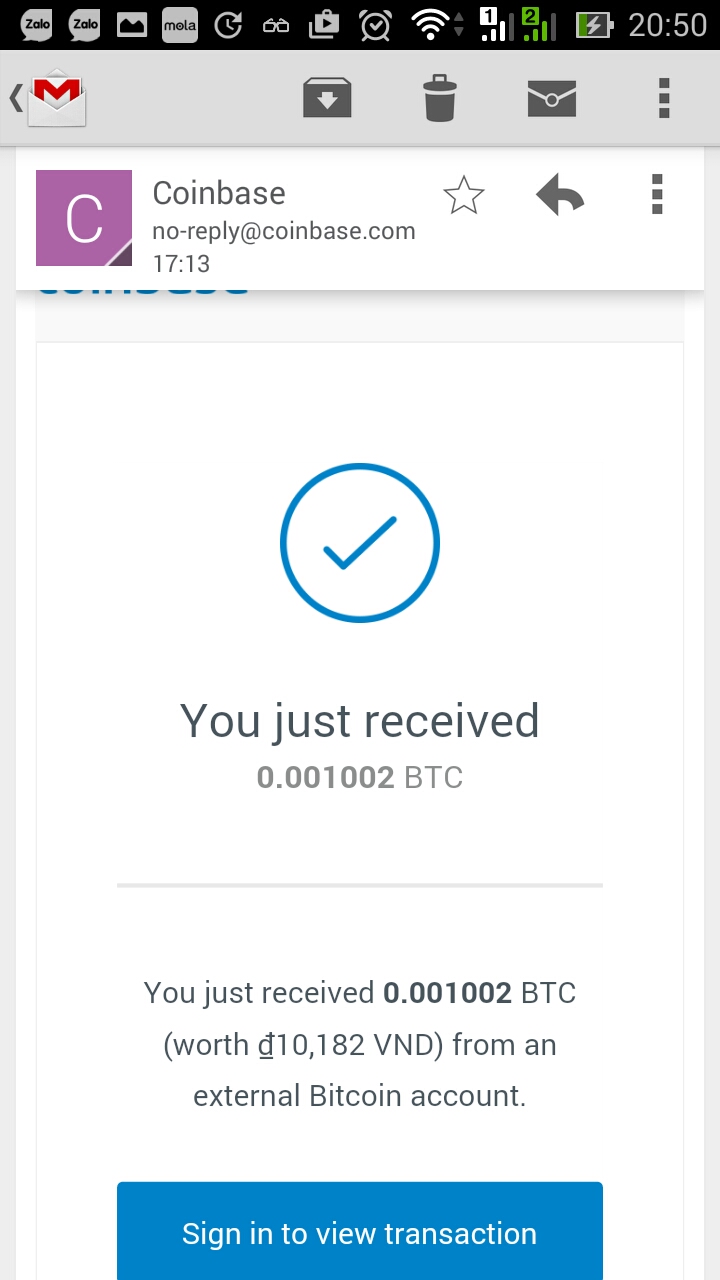Go back to the Gmail inbox

[50, 99]
